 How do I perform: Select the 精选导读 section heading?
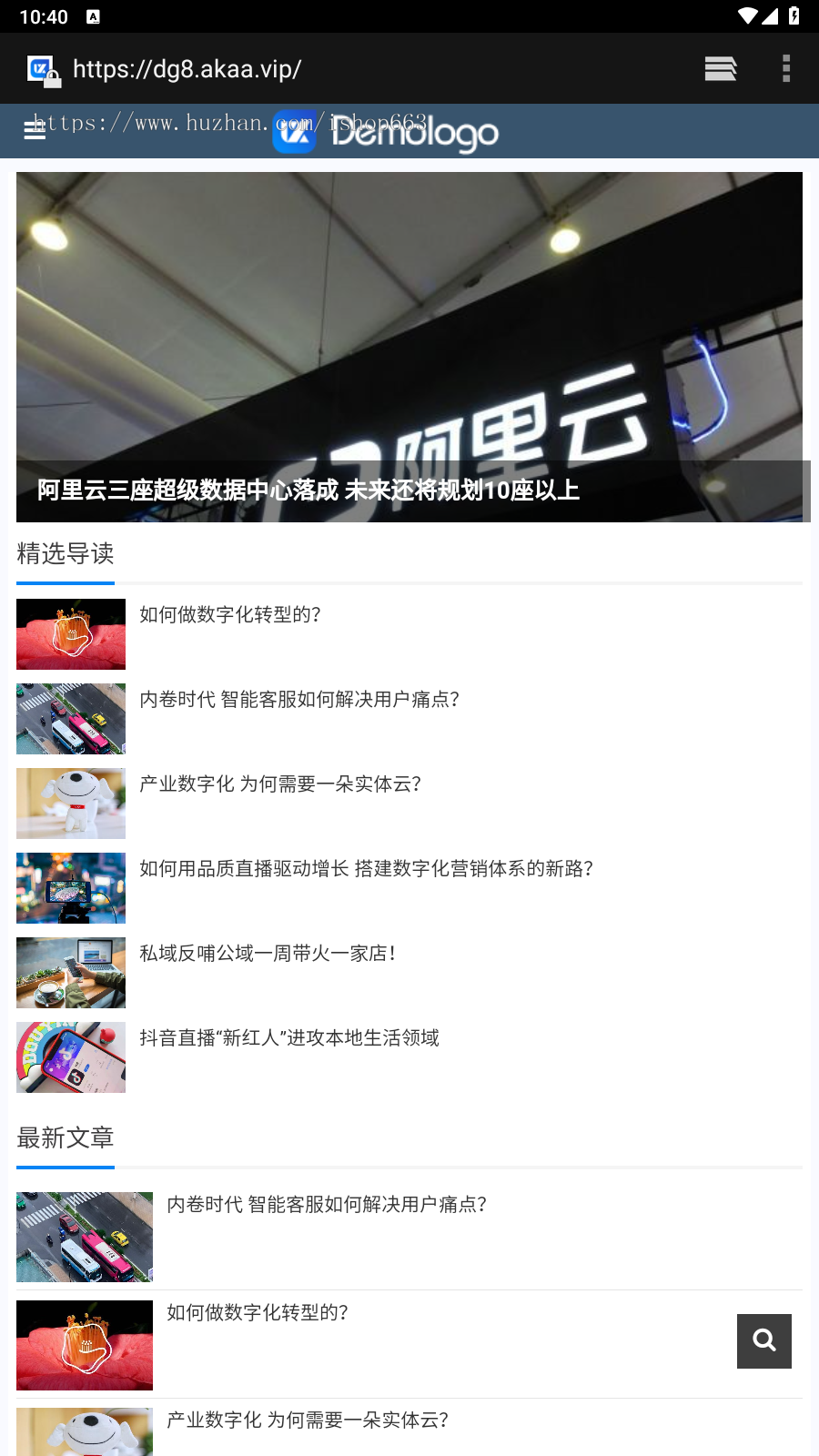tap(65, 551)
